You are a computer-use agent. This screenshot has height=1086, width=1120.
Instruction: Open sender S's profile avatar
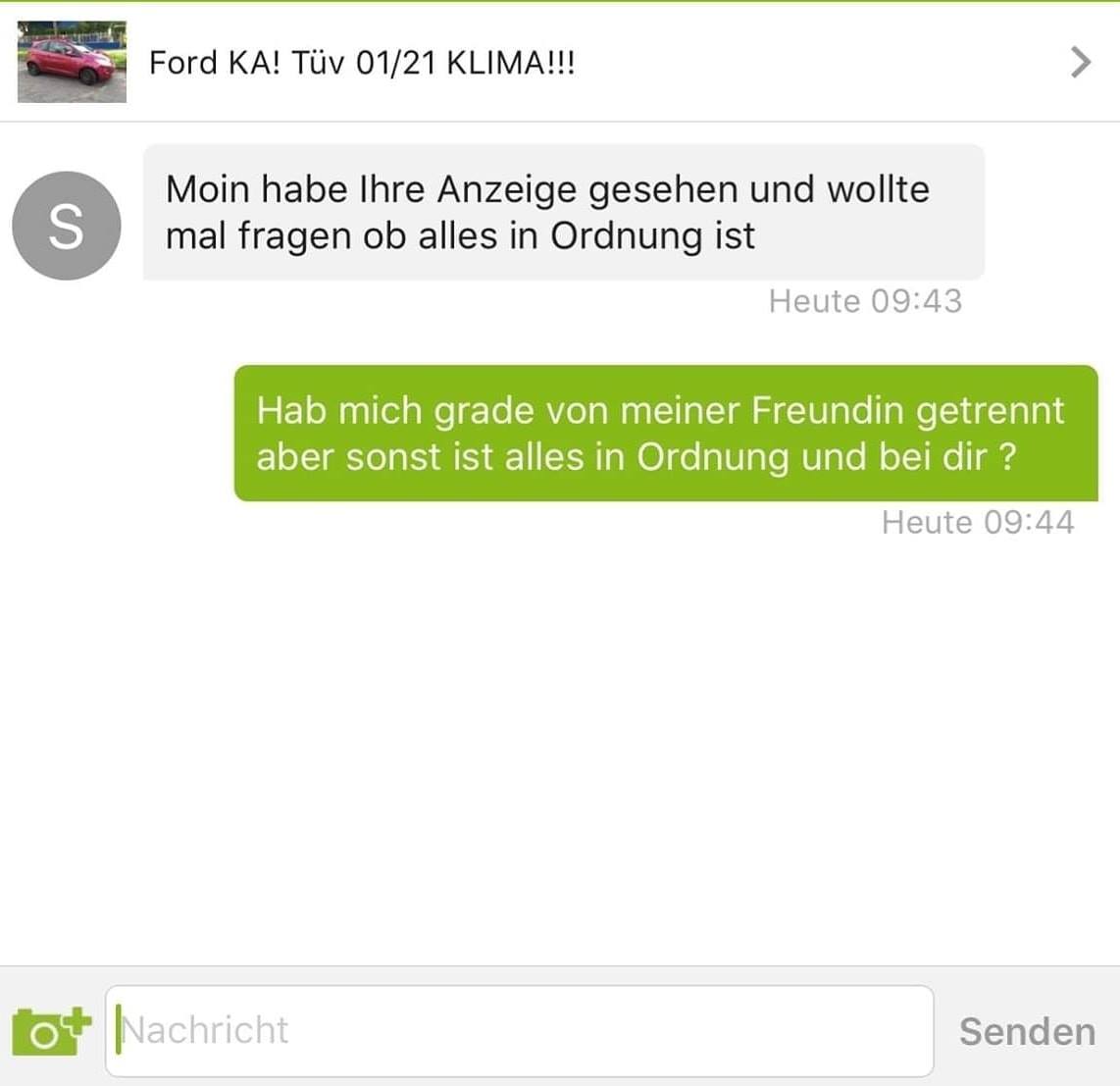[x=66, y=226]
